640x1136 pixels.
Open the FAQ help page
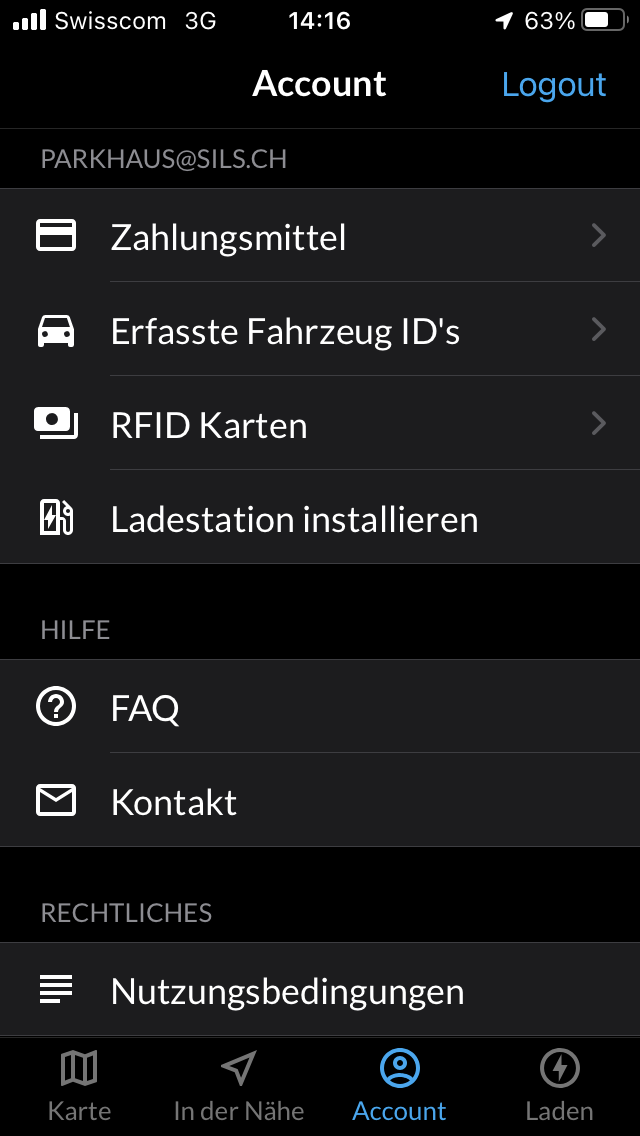320,707
